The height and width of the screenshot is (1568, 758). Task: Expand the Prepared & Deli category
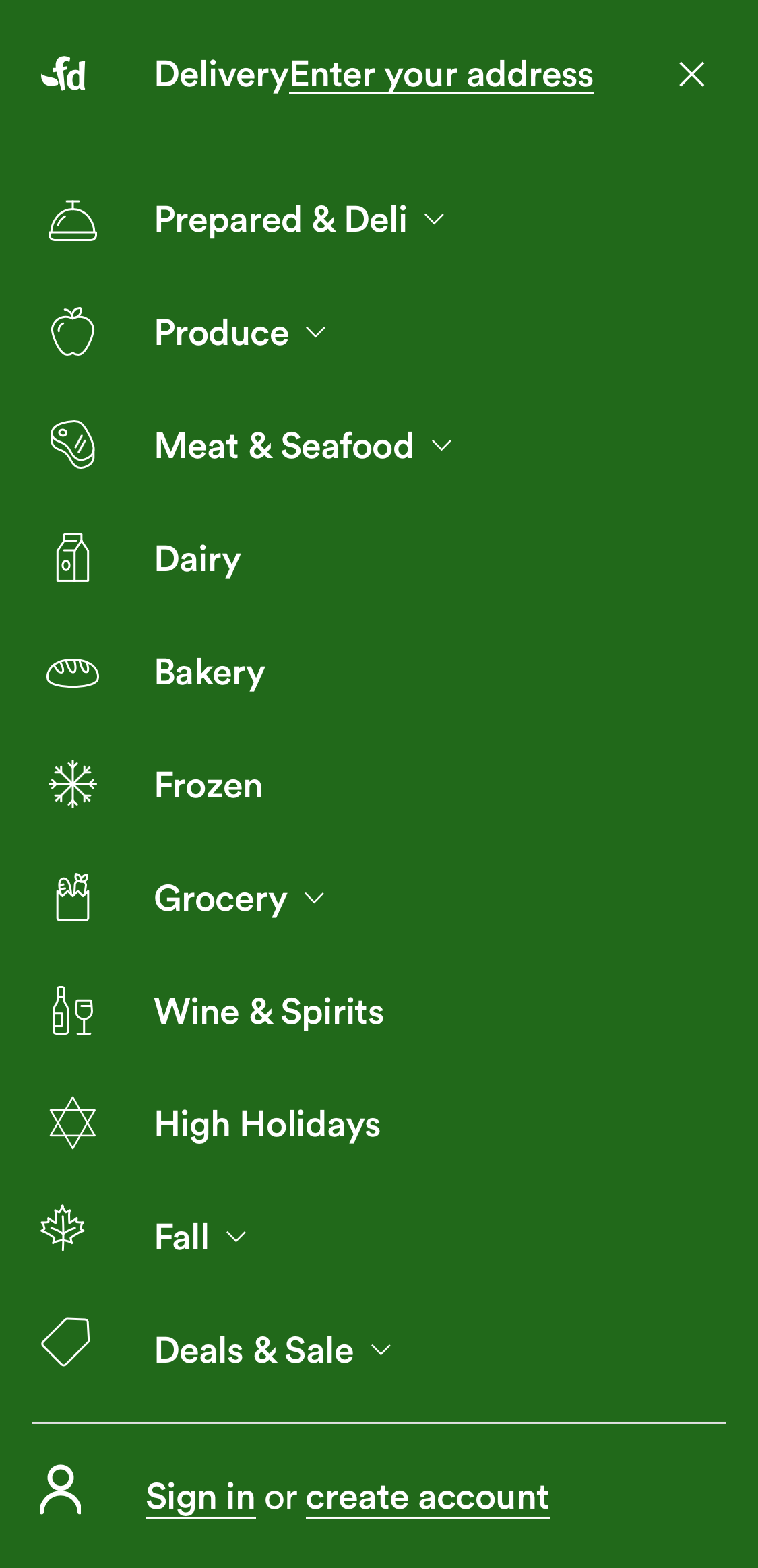click(435, 220)
